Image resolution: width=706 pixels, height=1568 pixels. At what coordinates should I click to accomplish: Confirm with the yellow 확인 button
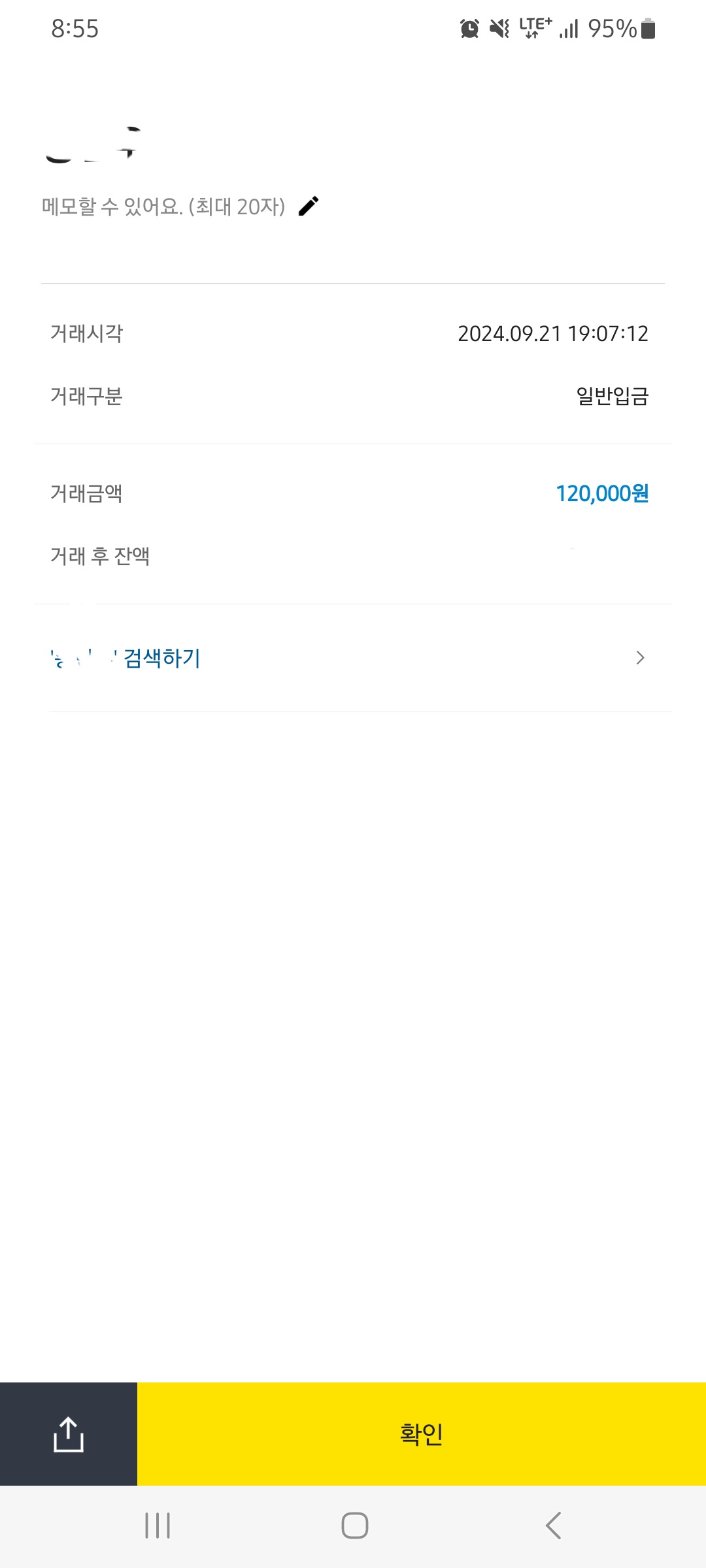point(422,1434)
